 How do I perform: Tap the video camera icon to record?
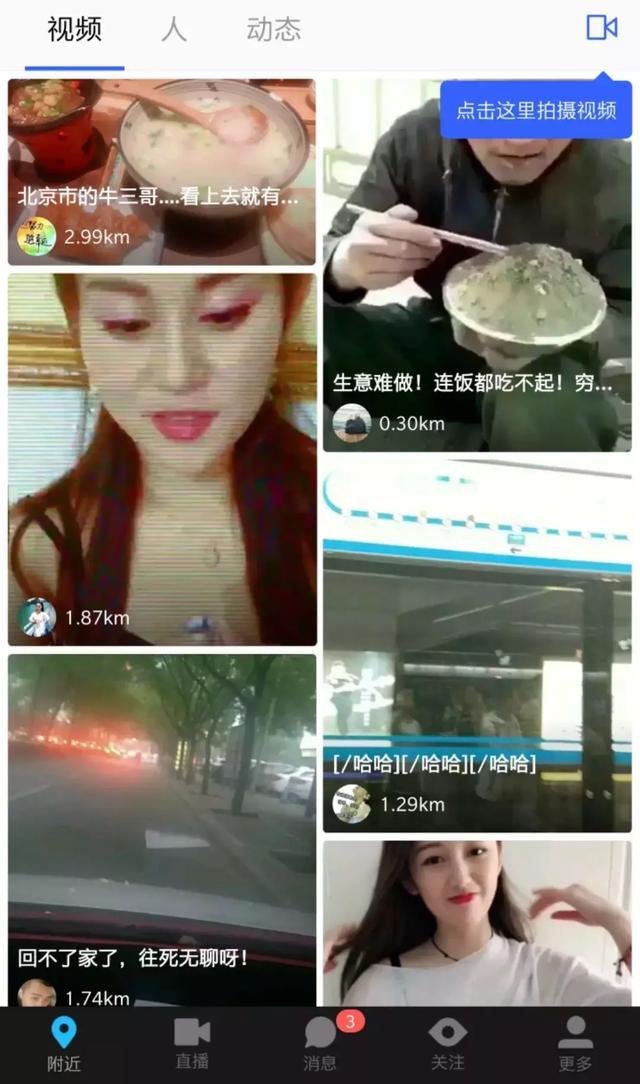pos(601,28)
